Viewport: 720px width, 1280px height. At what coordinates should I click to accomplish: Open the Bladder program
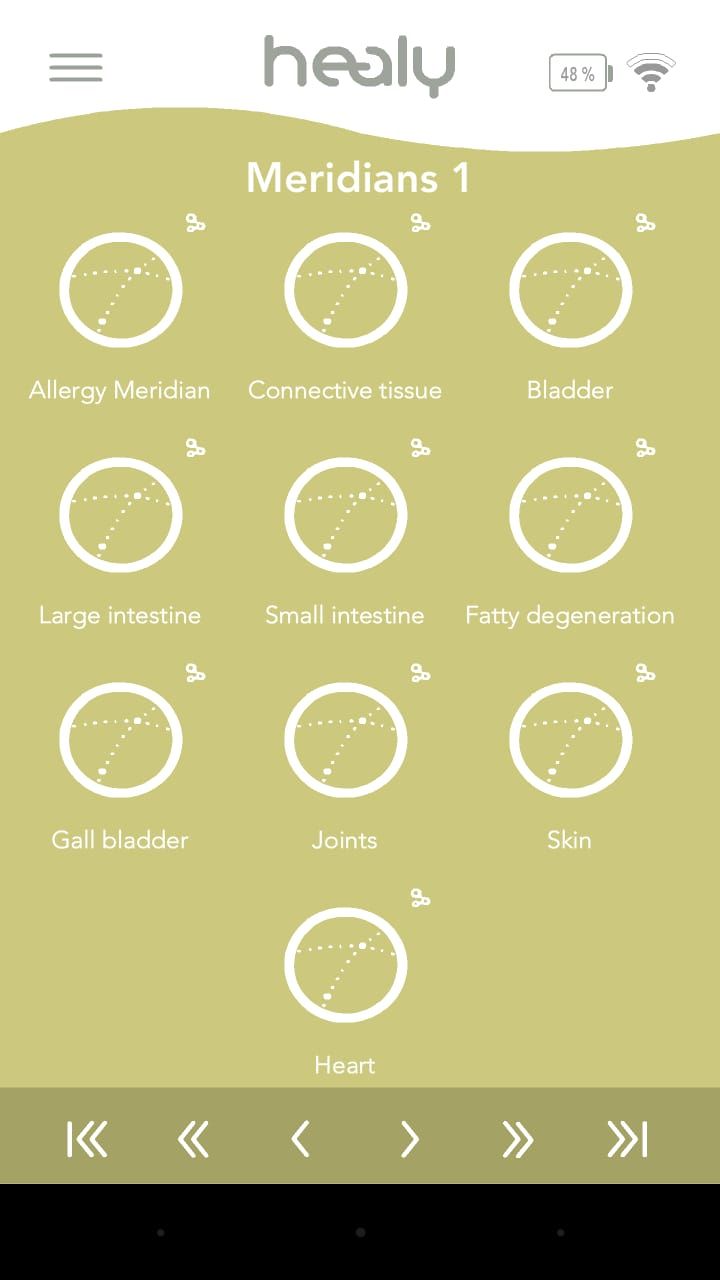[570, 291]
